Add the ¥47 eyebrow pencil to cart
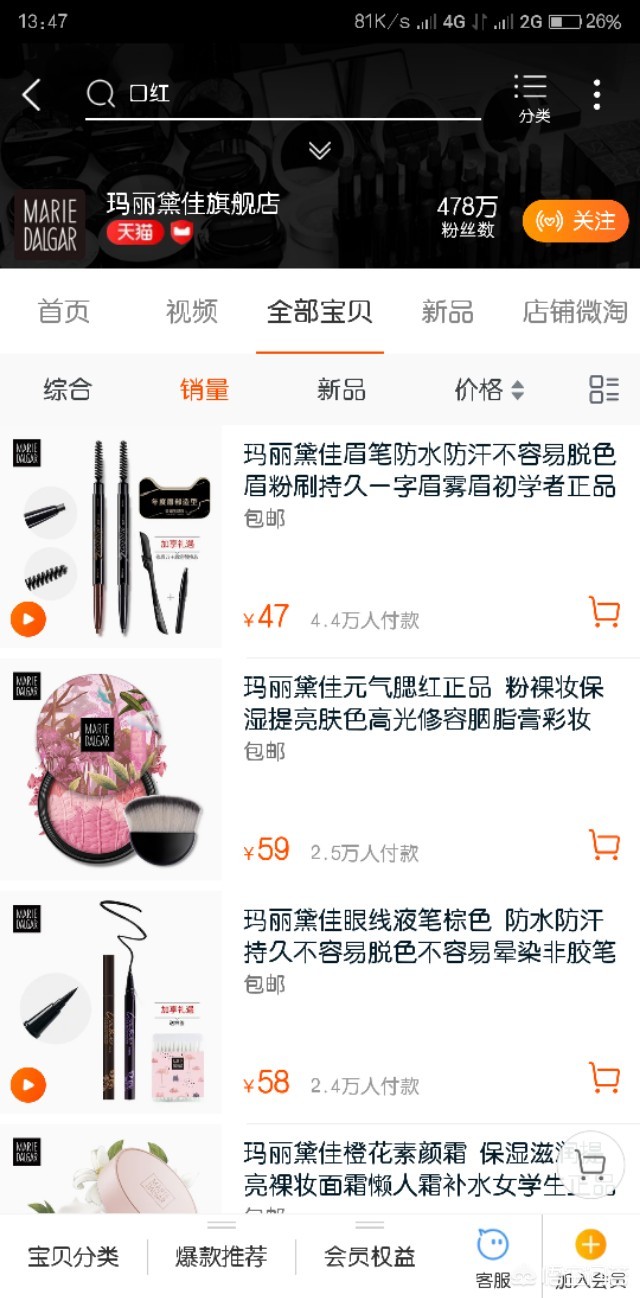This screenshot has height=1298, width=640. click(604, 611)
